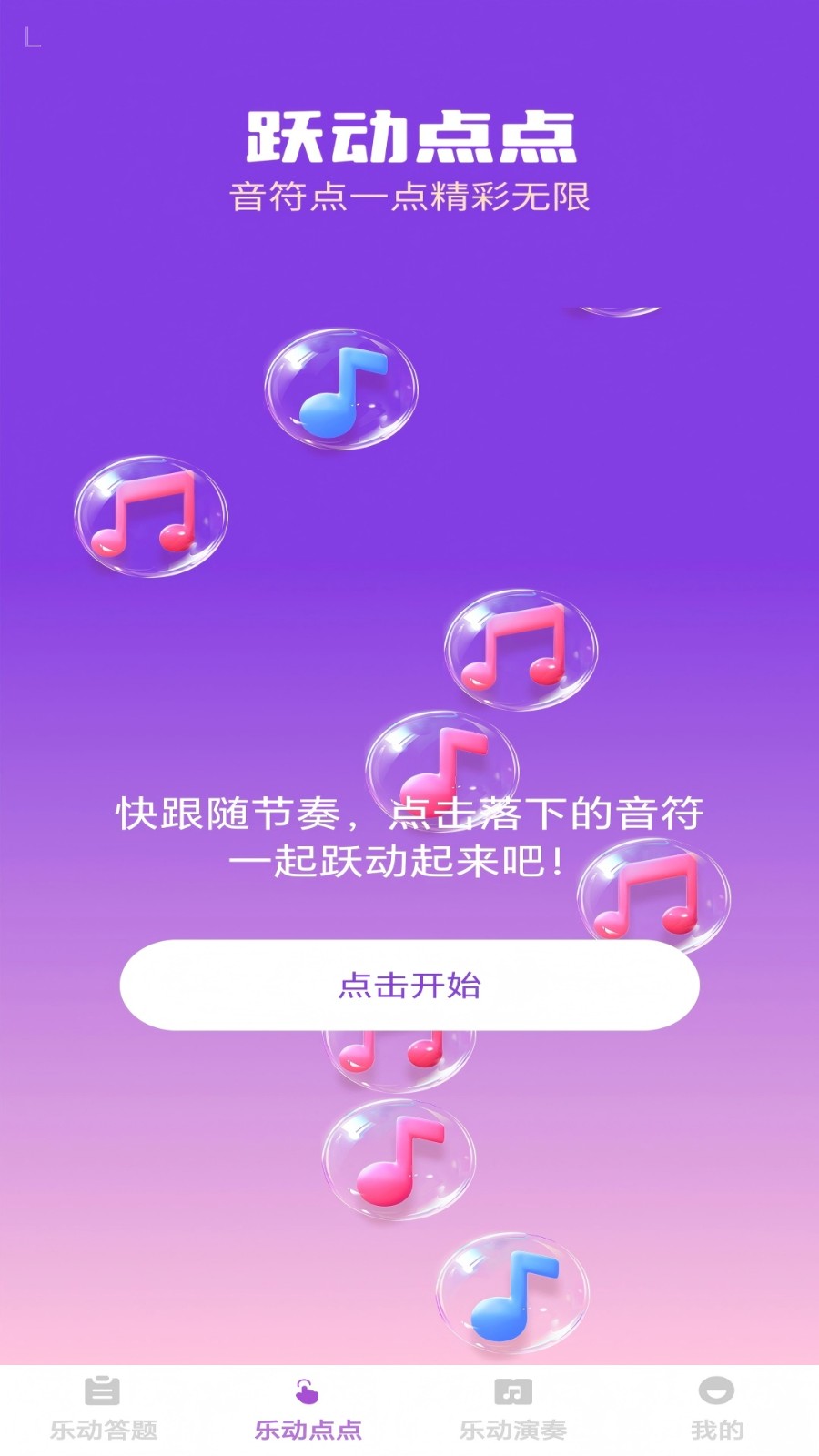Tap the 跃动点点 title text
The height and width of the screenshot is (1456, 819).
coord(409,135)
